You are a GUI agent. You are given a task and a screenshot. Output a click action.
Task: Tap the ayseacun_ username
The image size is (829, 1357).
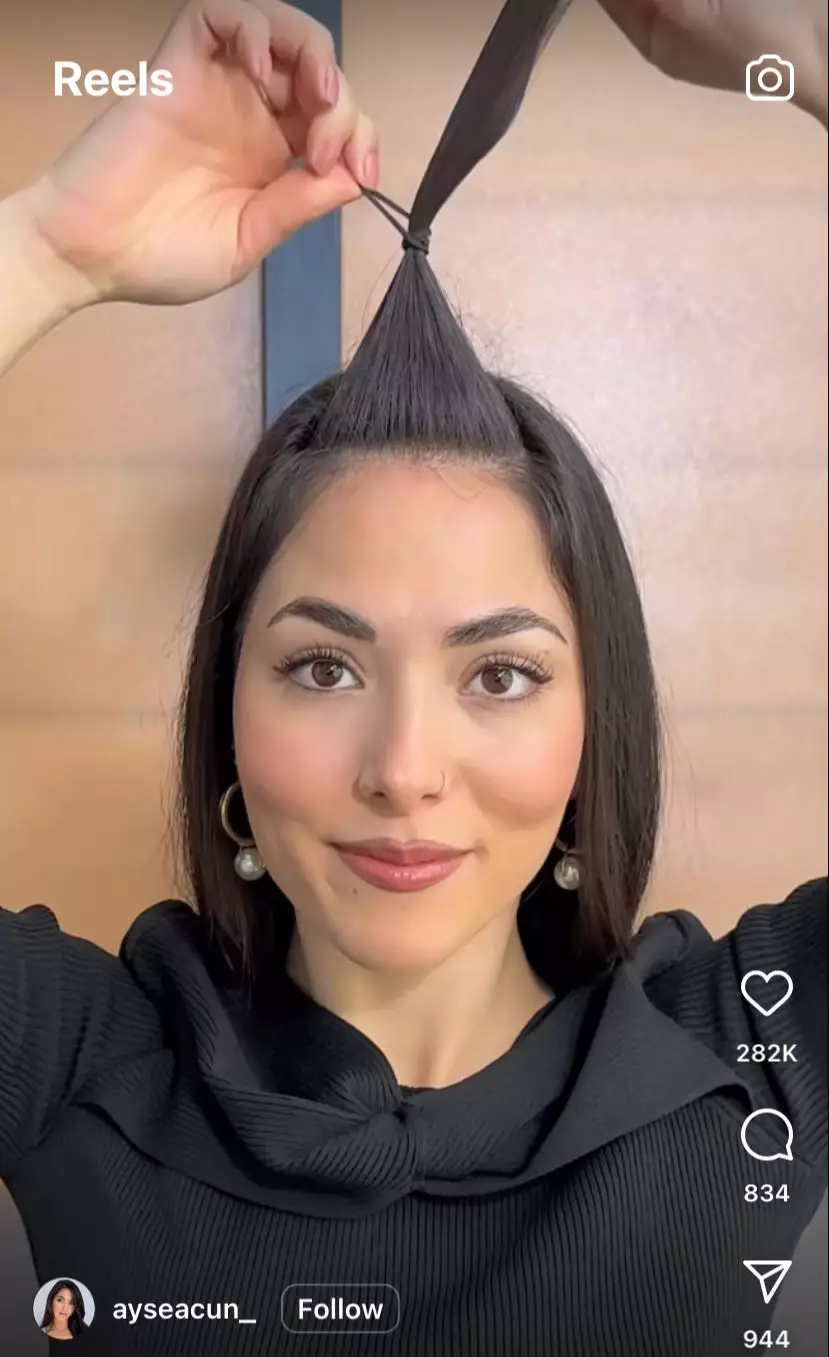(x=184, y=1309)
